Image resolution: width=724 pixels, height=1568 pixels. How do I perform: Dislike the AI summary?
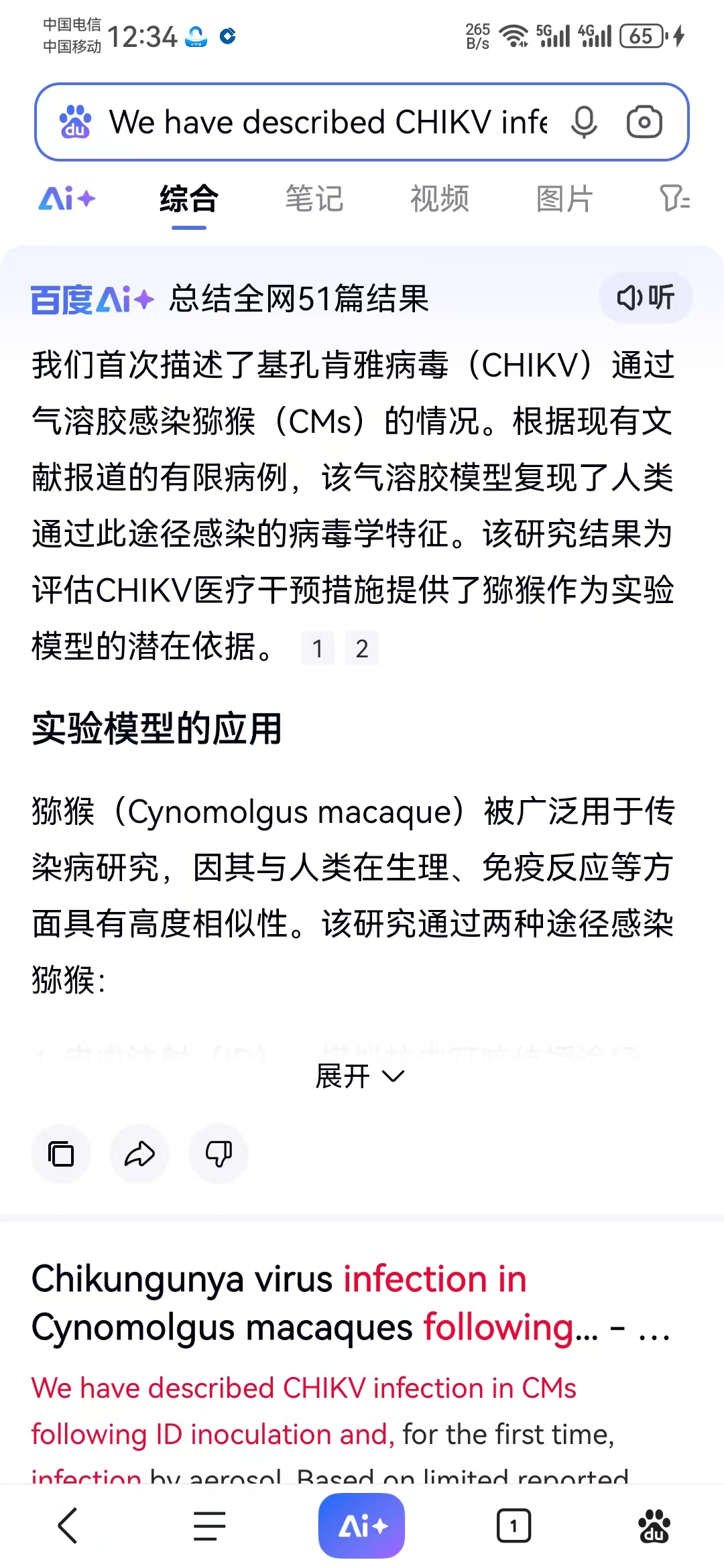(x=219, y=1154)
